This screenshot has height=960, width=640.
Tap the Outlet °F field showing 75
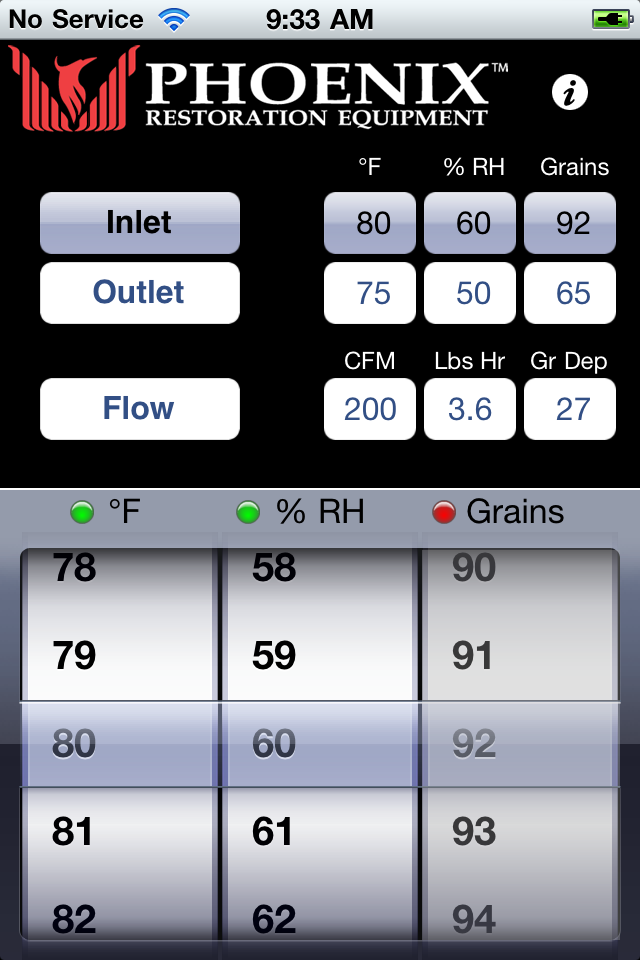370,293
